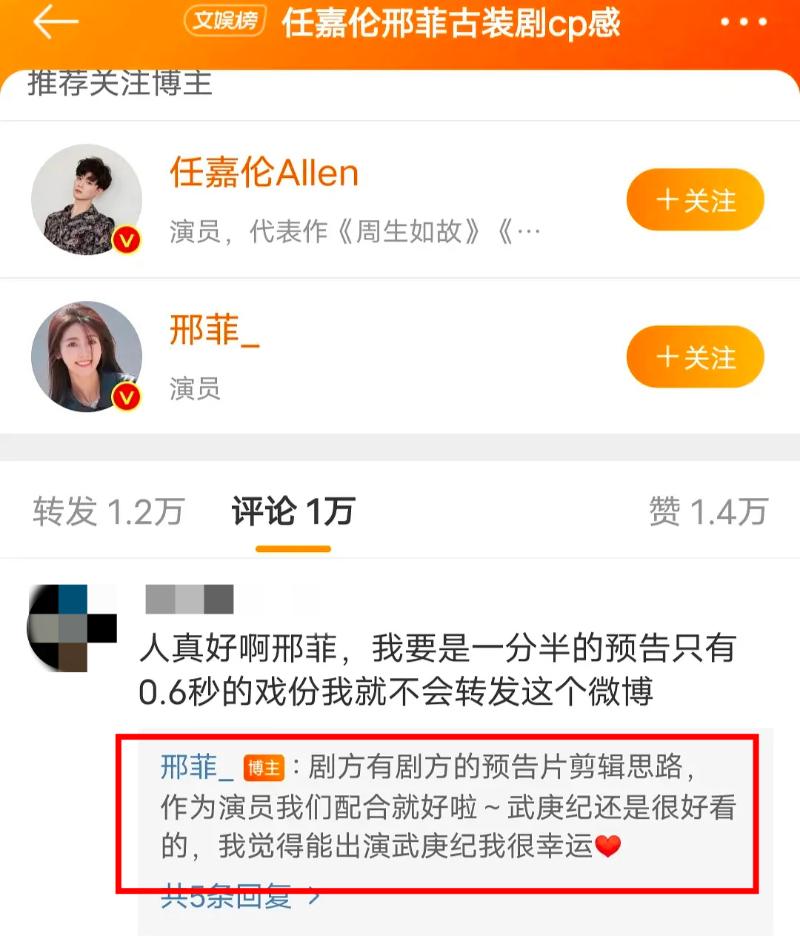The height and width of the screenshot is (936, 800).
Task: Open the pixelated commenter's avatar
Action: click(x=73, y=628)
